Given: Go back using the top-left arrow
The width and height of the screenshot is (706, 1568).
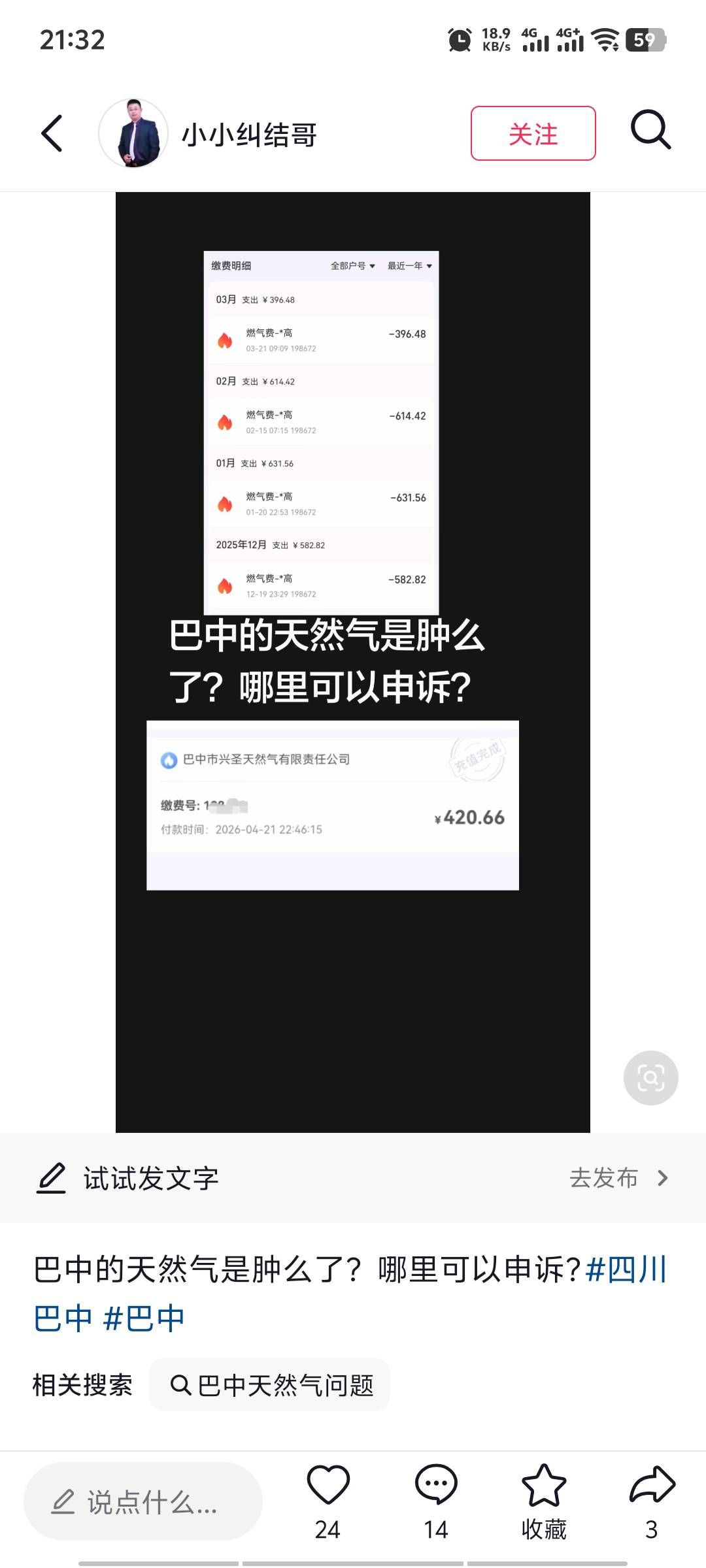Looking at the screenshot, I should [52, 133].
